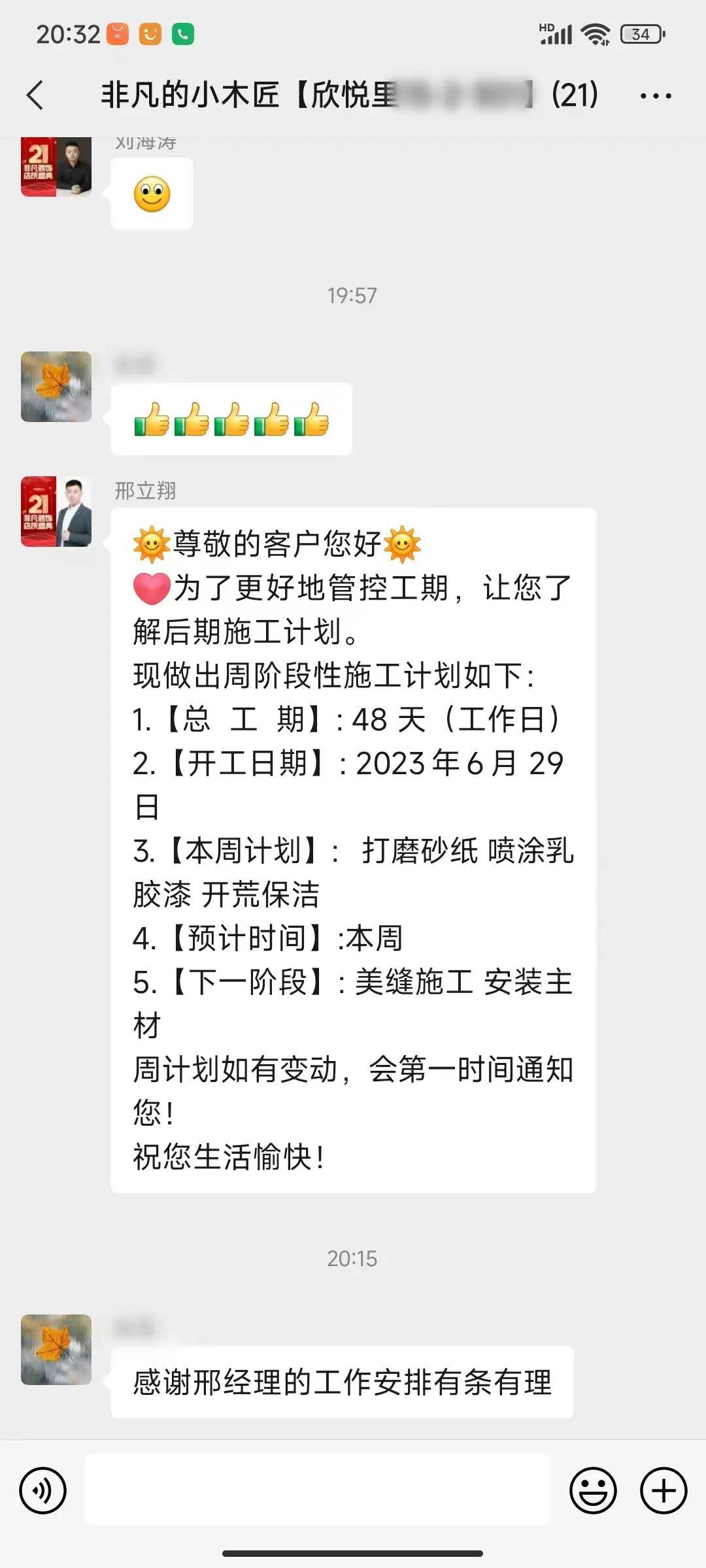Focus the message text field
Image resolution: width=706 pixels, height=1568 pixels.
pyautogui.click(x=318, y=1490)
